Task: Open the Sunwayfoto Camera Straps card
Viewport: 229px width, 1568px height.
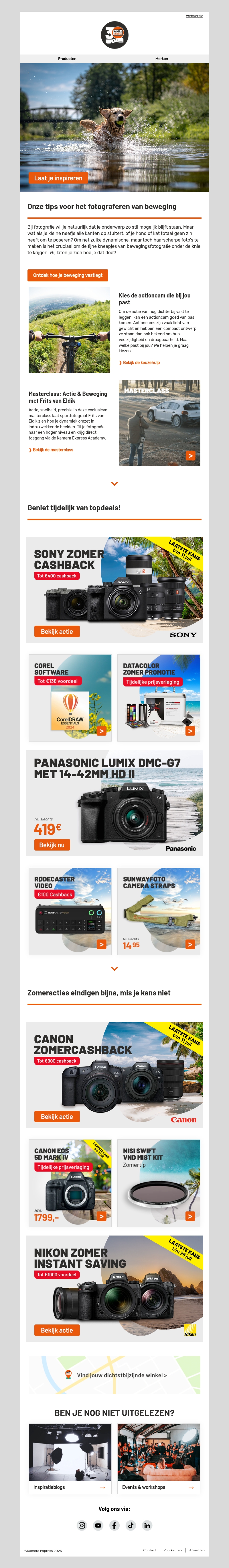Action: (159, 911)
